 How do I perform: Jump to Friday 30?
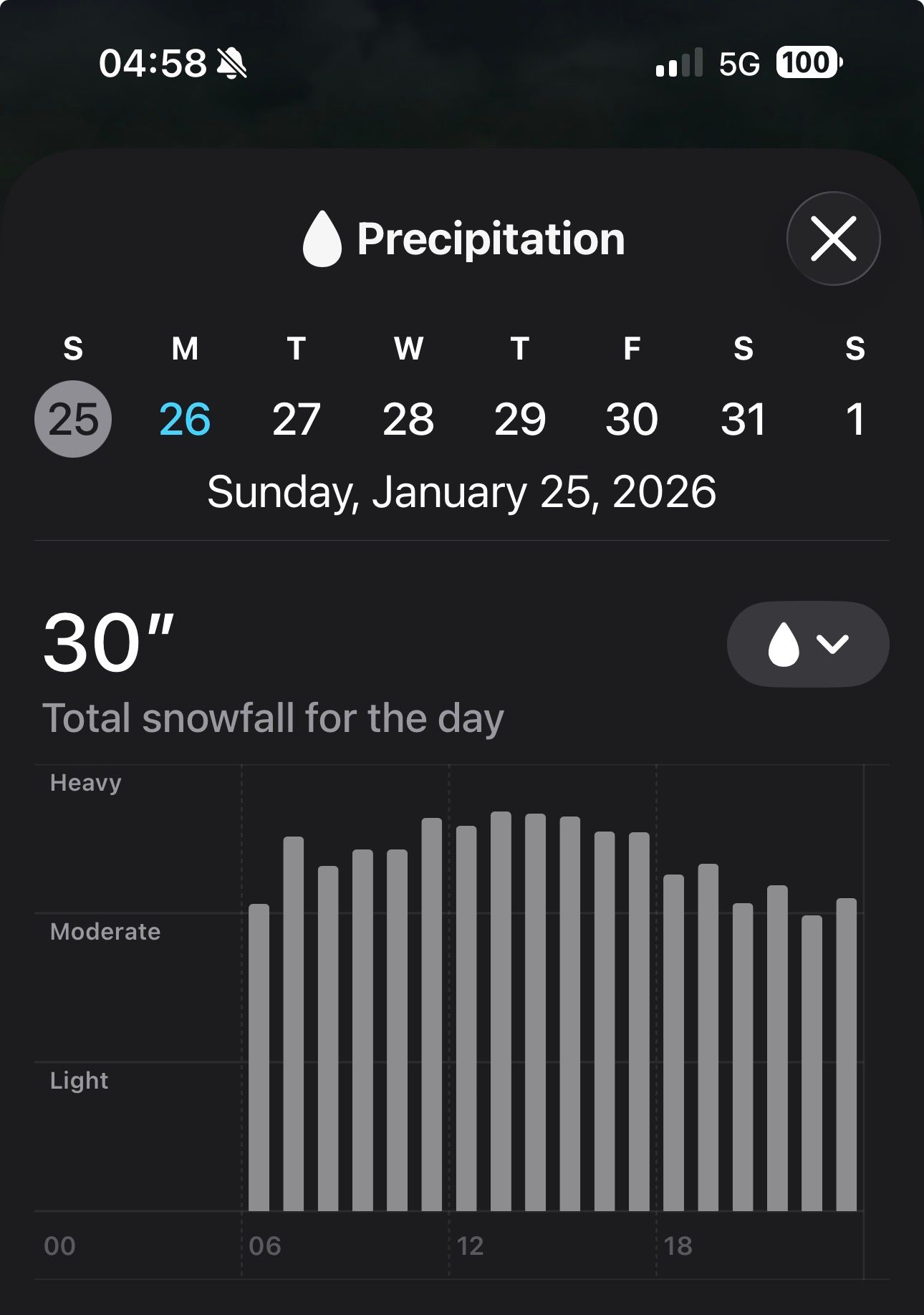point(632,419)
